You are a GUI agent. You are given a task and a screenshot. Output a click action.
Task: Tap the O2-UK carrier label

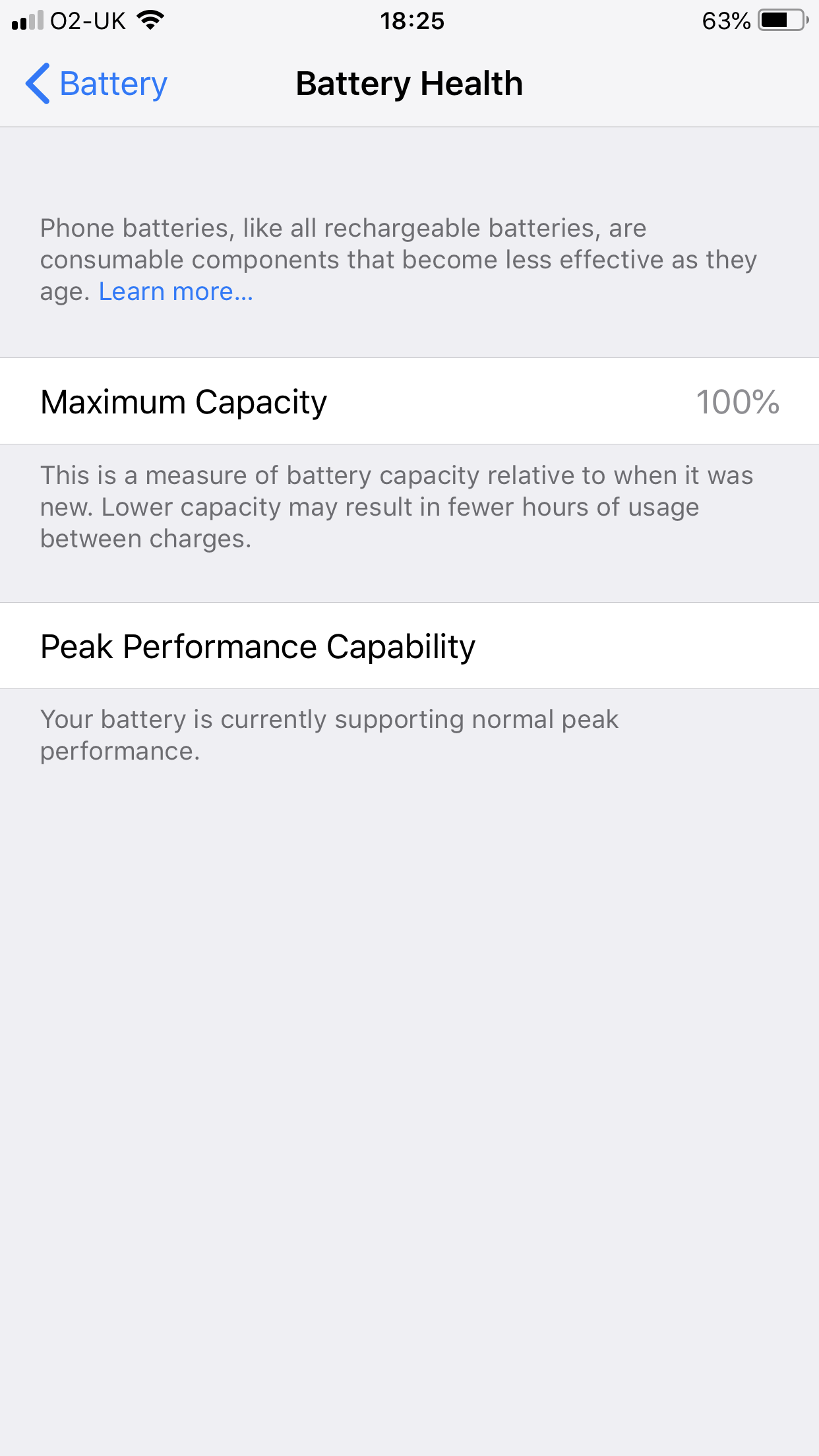86,21
